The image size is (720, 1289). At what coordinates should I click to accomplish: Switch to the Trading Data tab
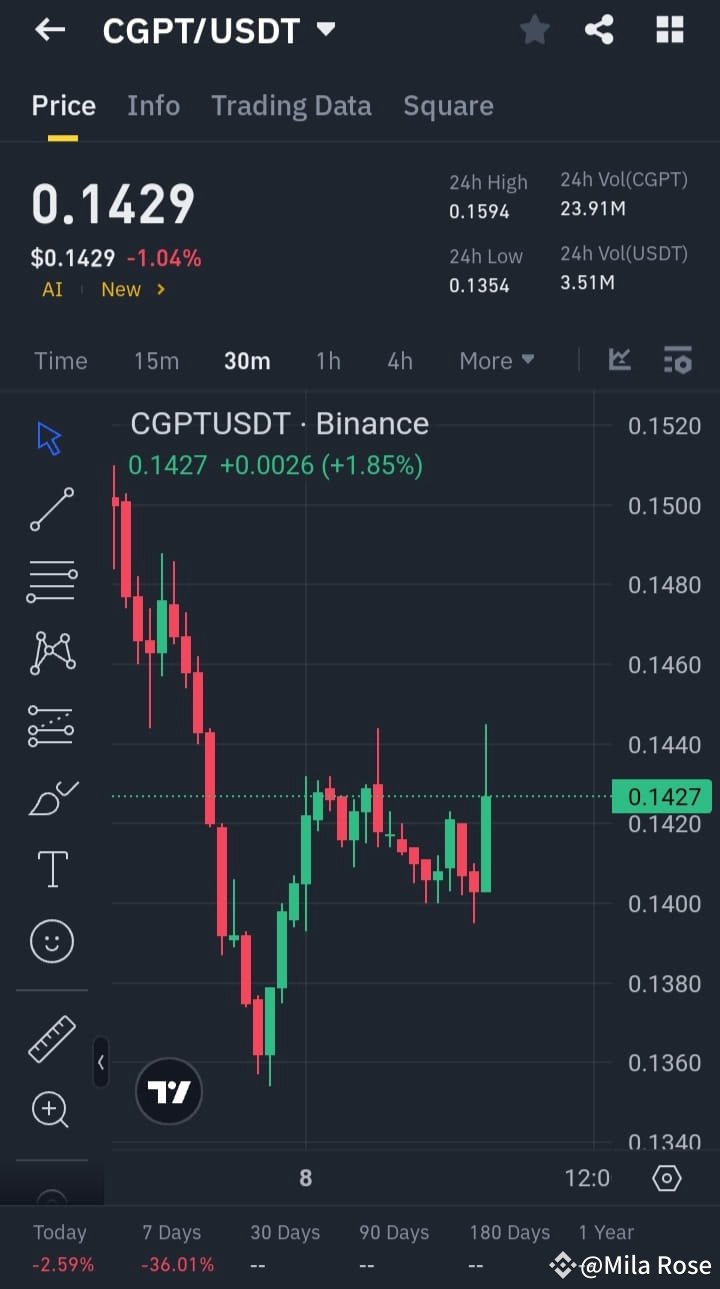(x=291, y=105)
